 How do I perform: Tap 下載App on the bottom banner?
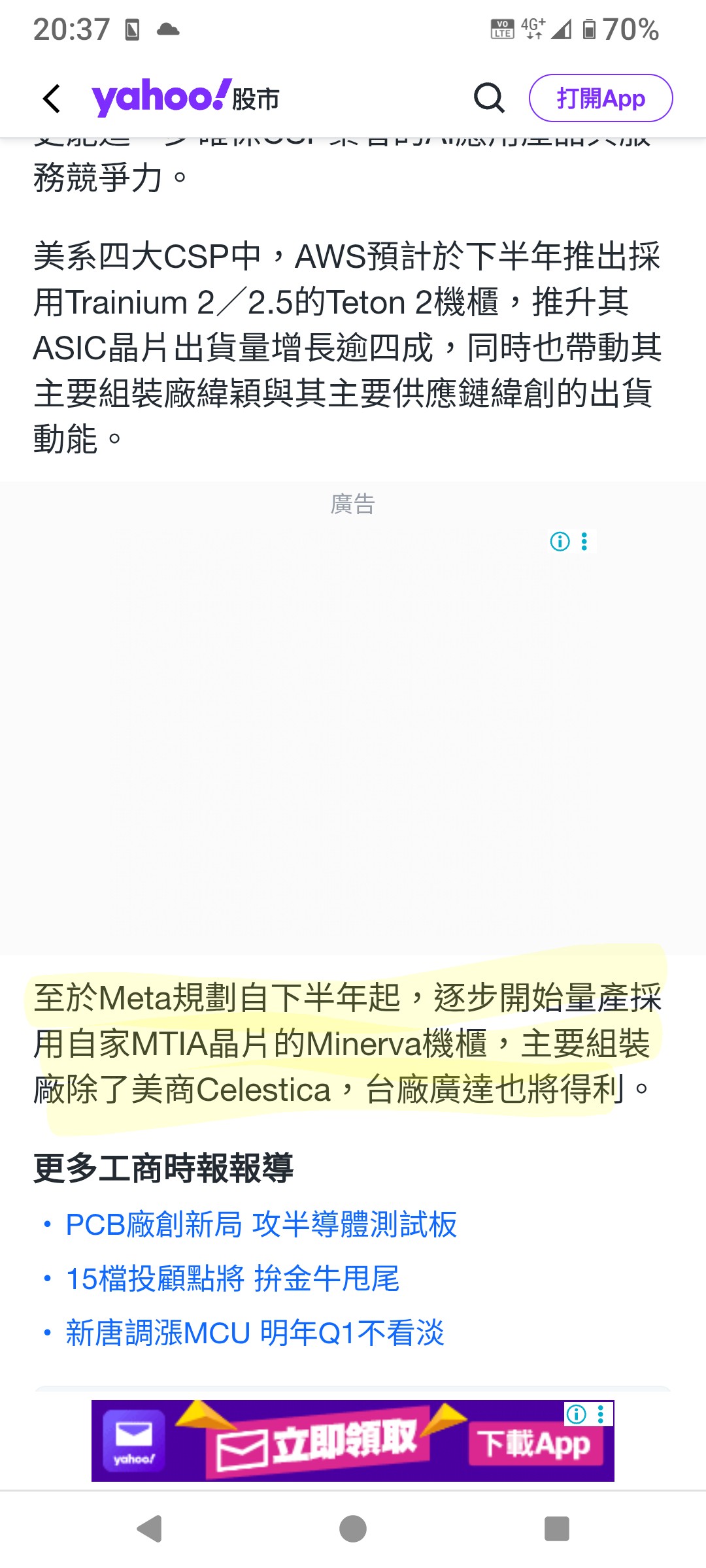(533, 1443)
